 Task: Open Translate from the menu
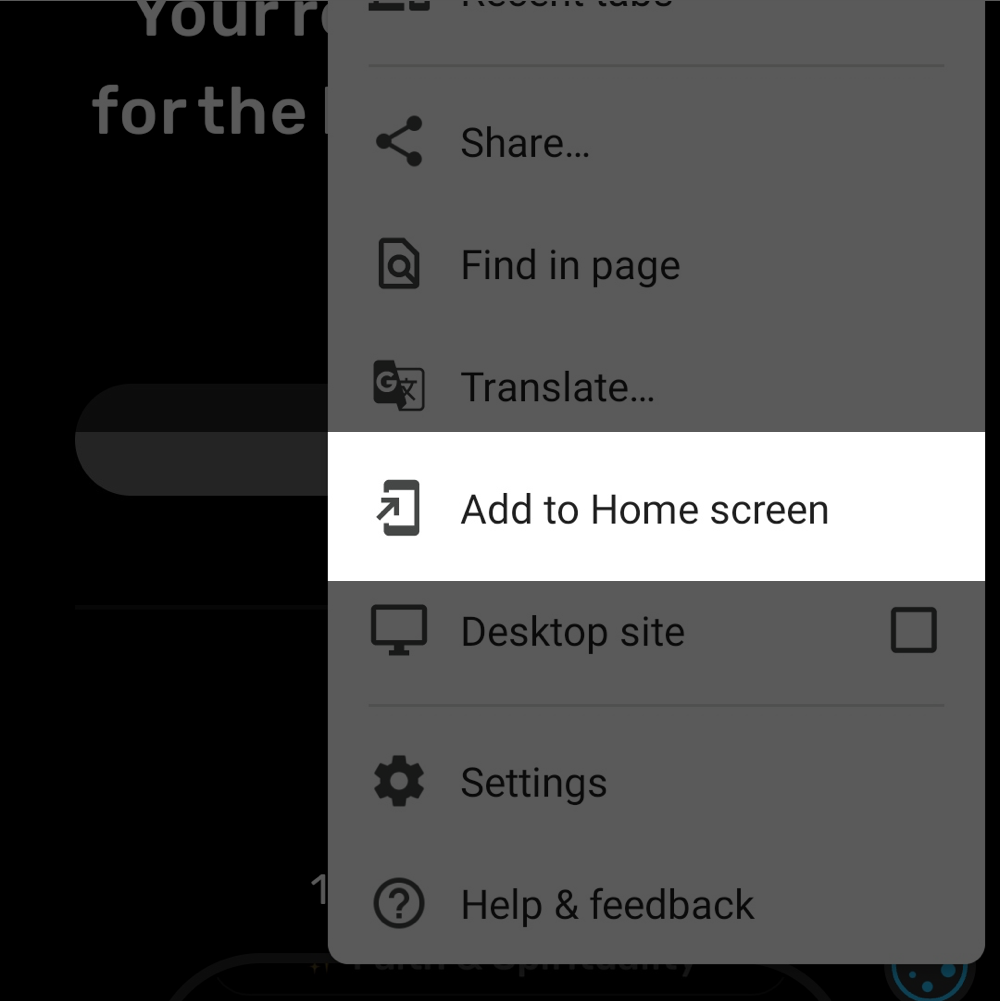click(557, 388)
